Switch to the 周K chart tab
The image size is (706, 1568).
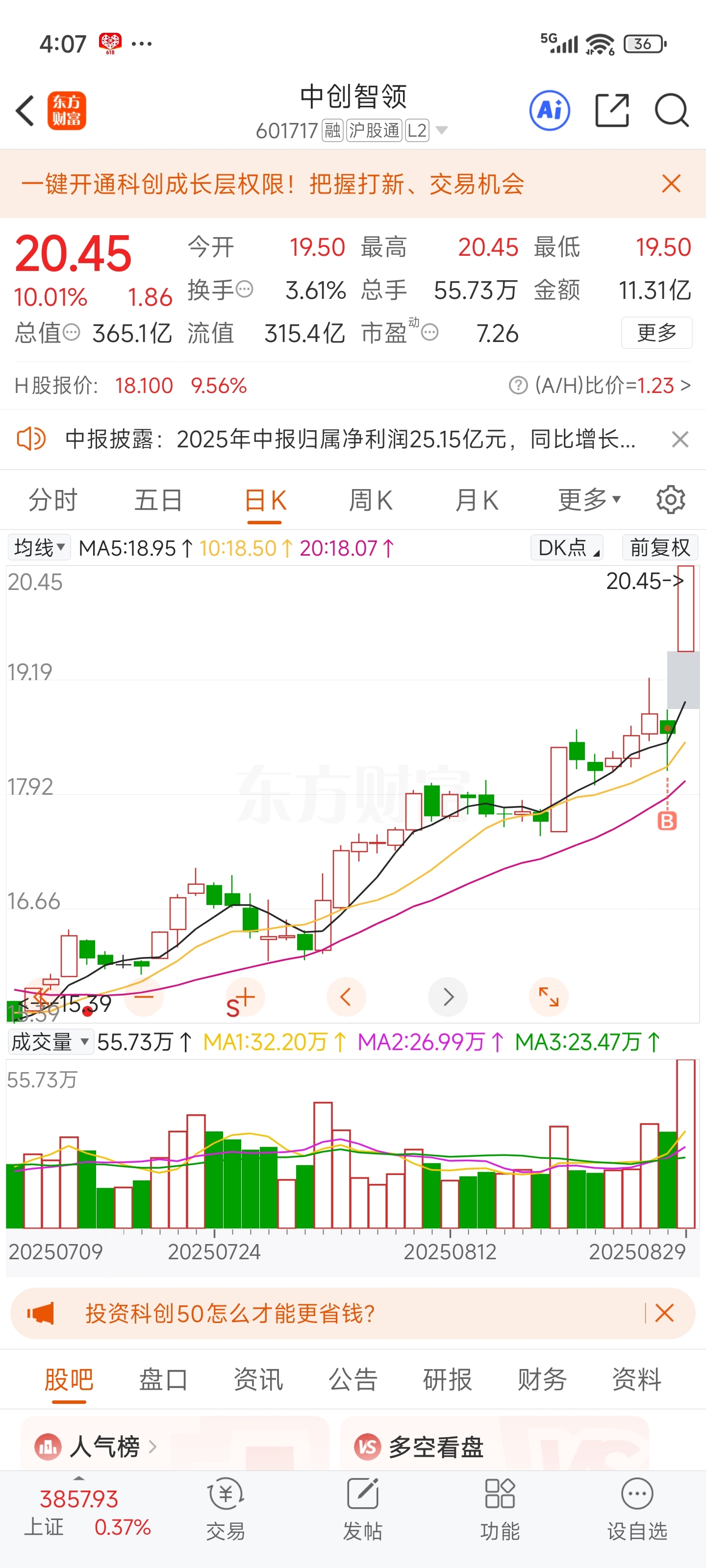tap(370, 500)
